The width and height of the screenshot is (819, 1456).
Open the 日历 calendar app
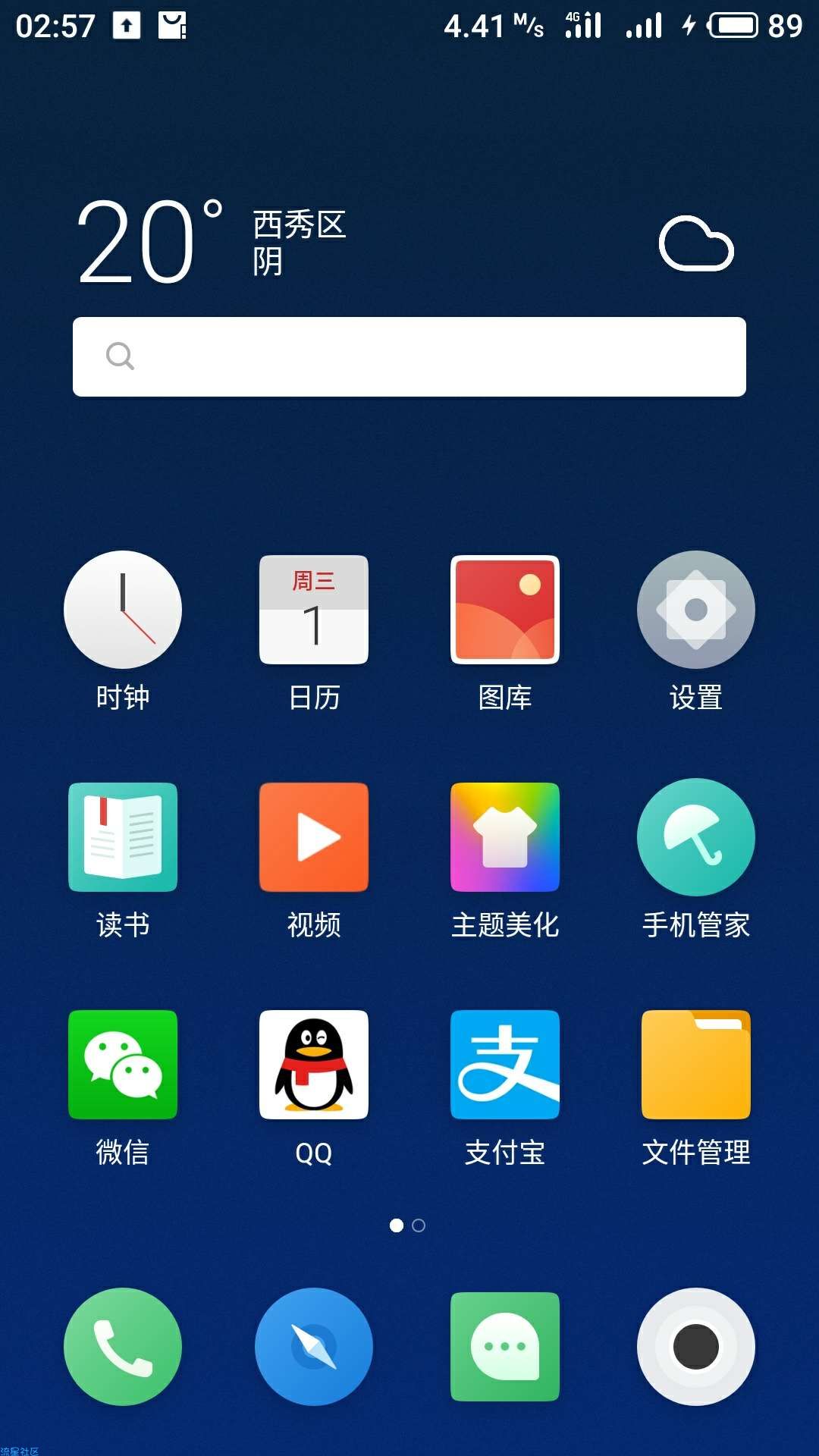click(x=314, y=610)
